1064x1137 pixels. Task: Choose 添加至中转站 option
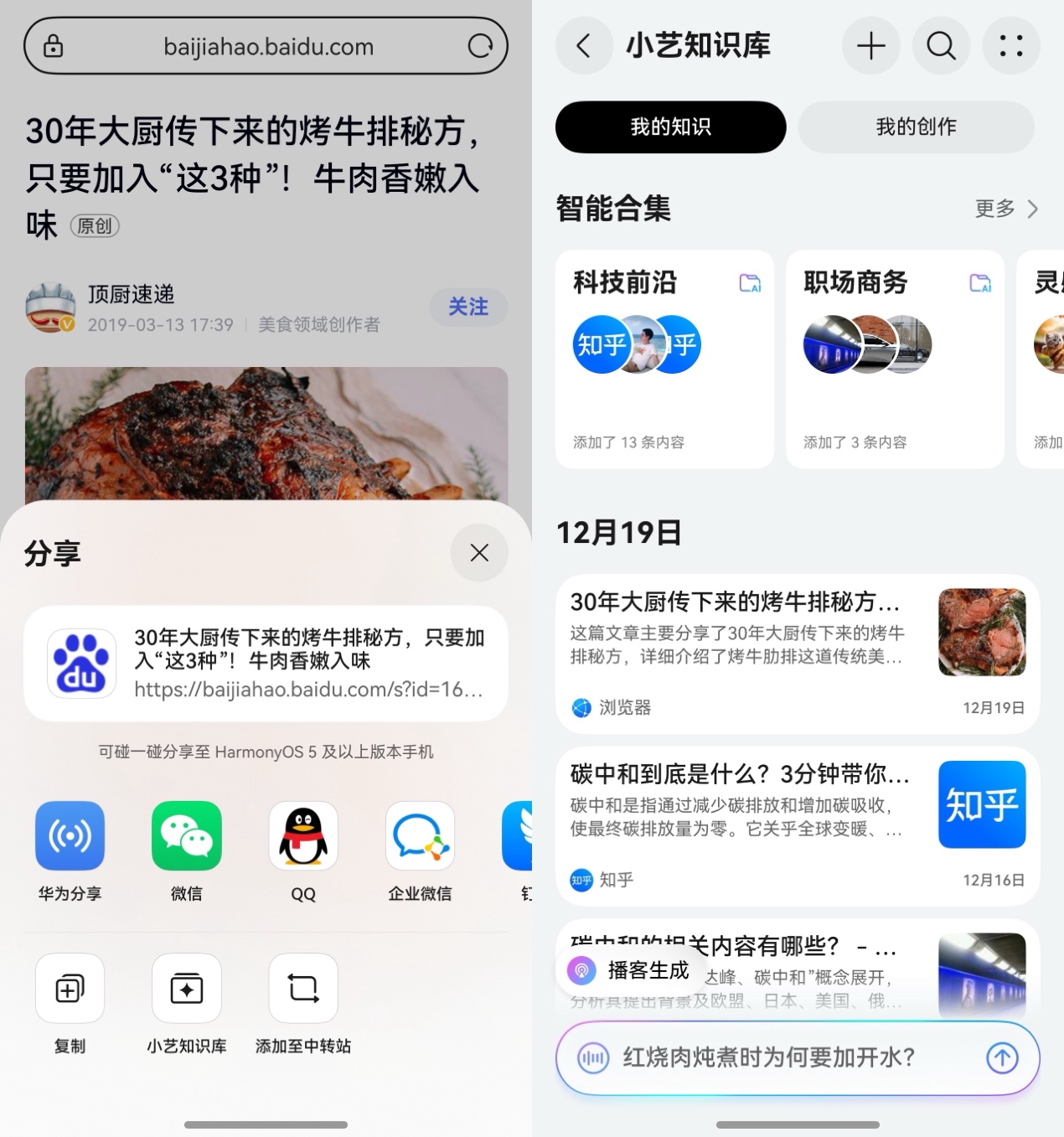(x=303, y=989)
